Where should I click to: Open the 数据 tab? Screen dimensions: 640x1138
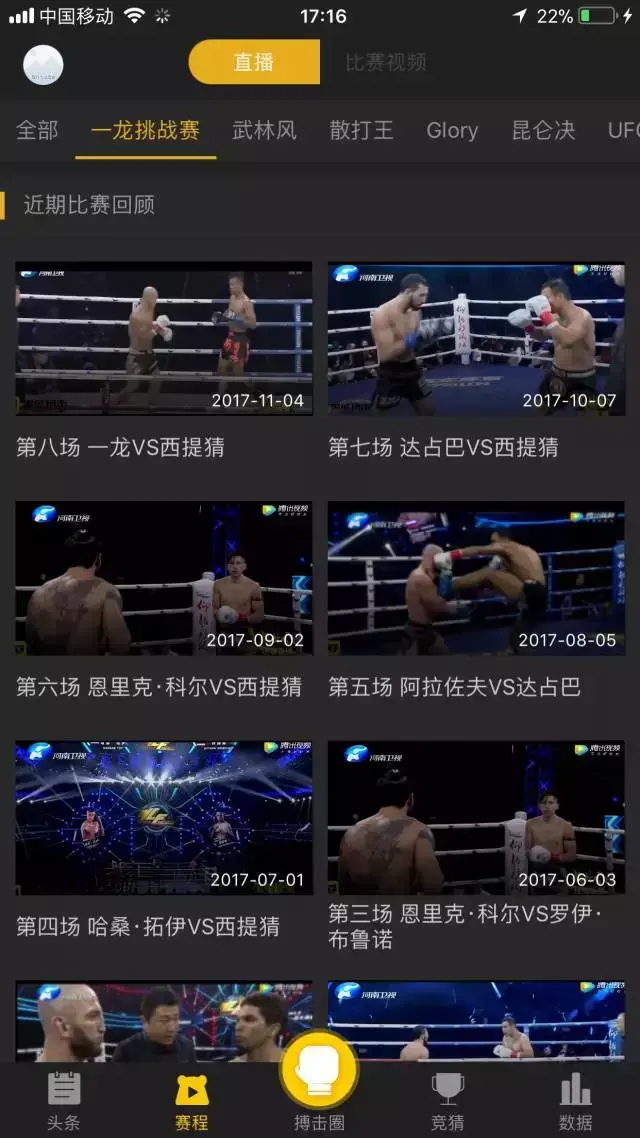(x=575, y=1100)
